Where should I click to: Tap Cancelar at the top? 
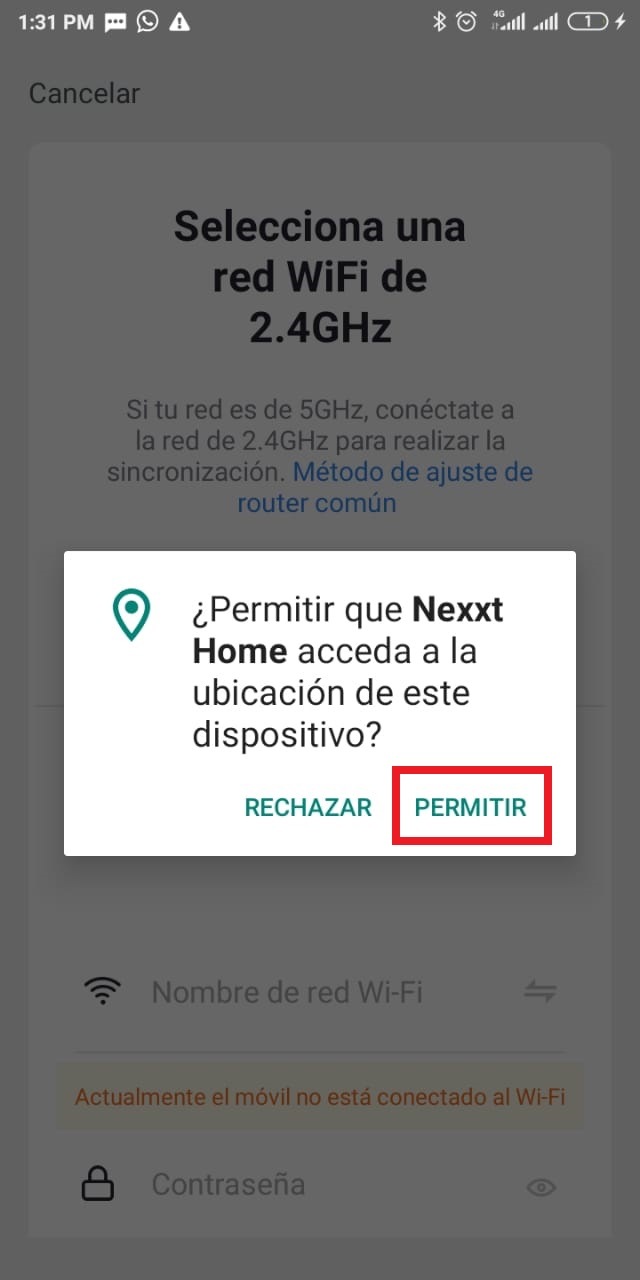[x=84, y=94]
